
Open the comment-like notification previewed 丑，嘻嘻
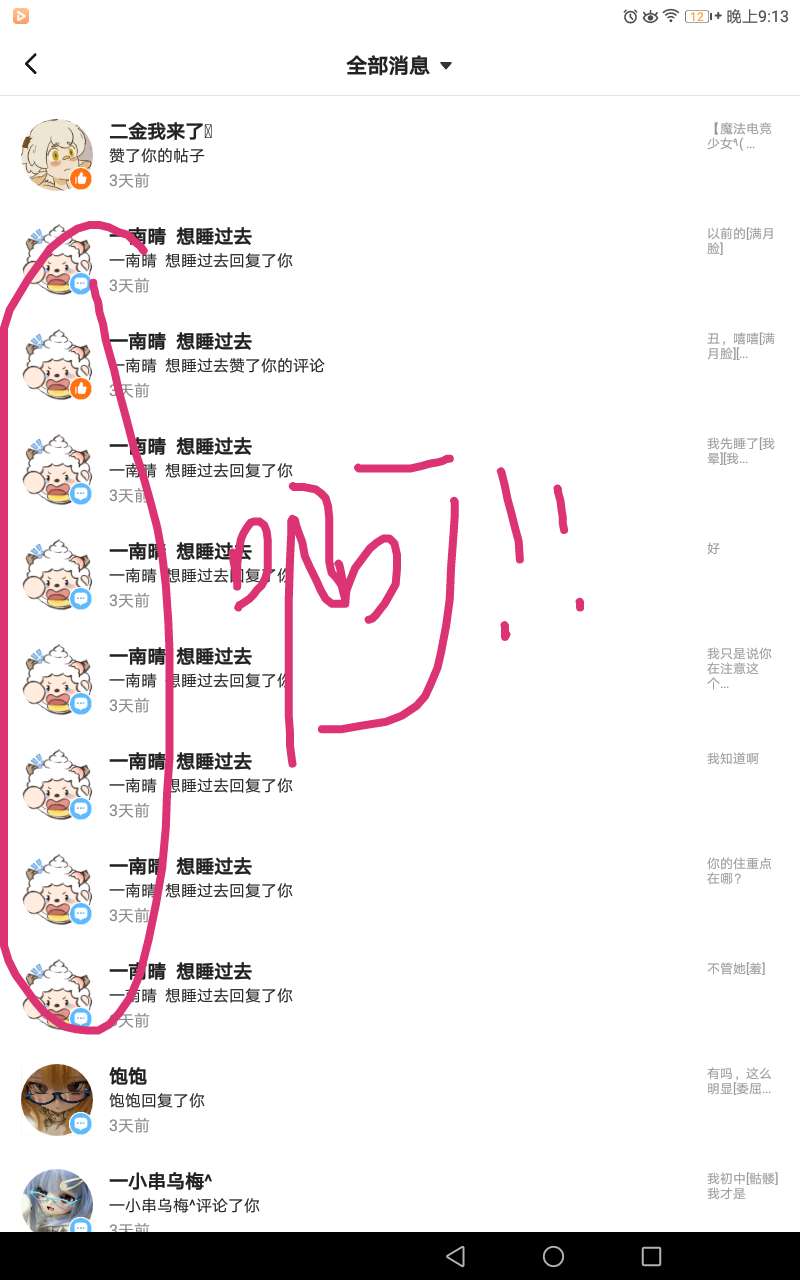tap(400, 365)
